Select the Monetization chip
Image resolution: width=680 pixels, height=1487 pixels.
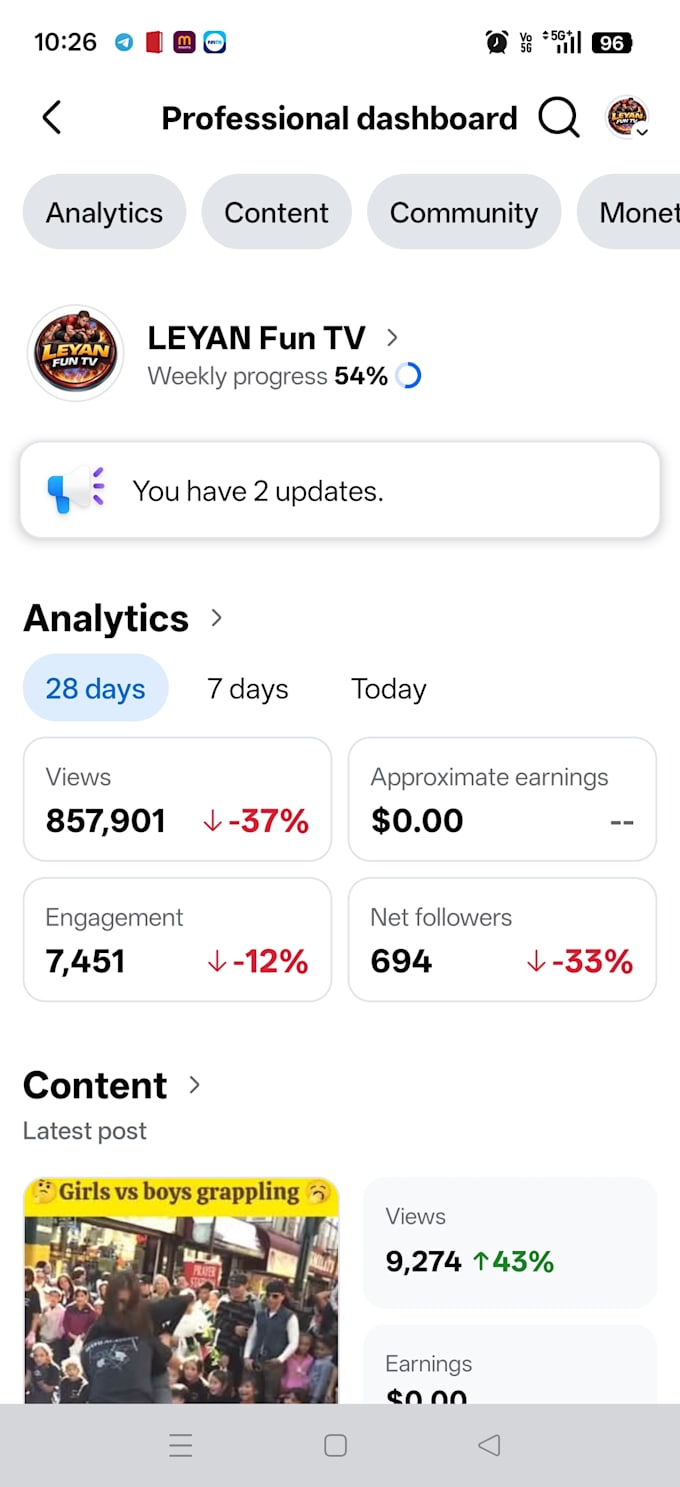coord(629,212)
